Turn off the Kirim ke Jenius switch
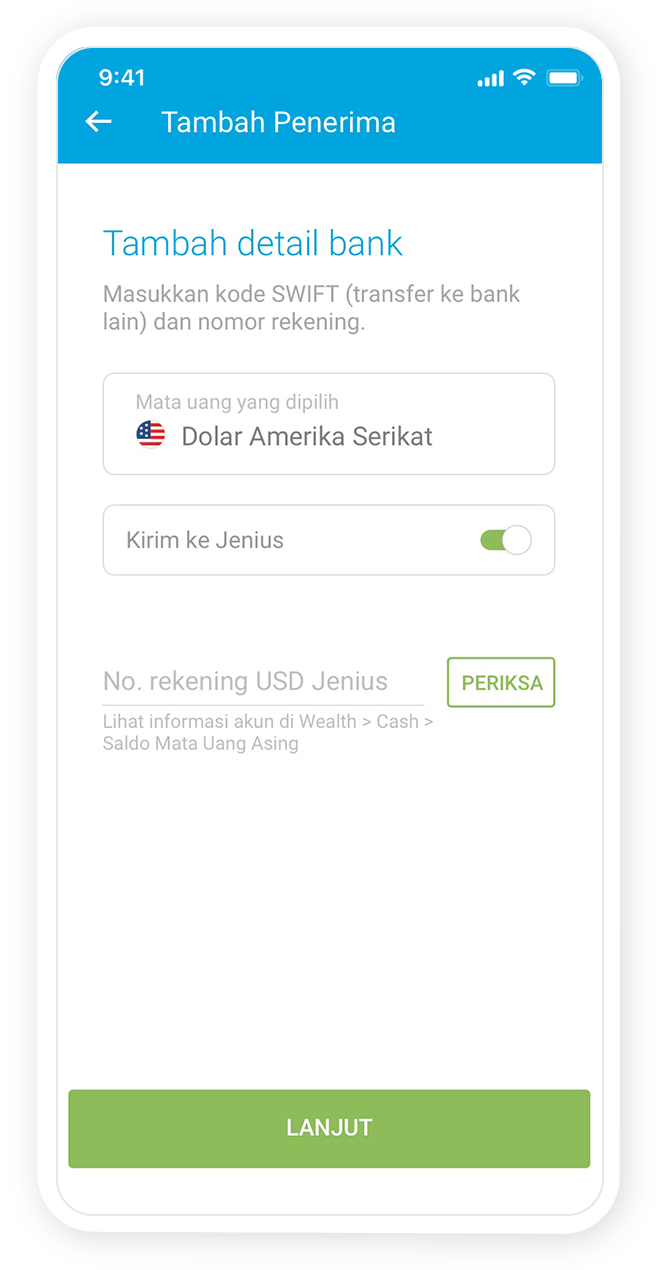667x1270 pixels. pyautogui.click(x=506, y=541)
